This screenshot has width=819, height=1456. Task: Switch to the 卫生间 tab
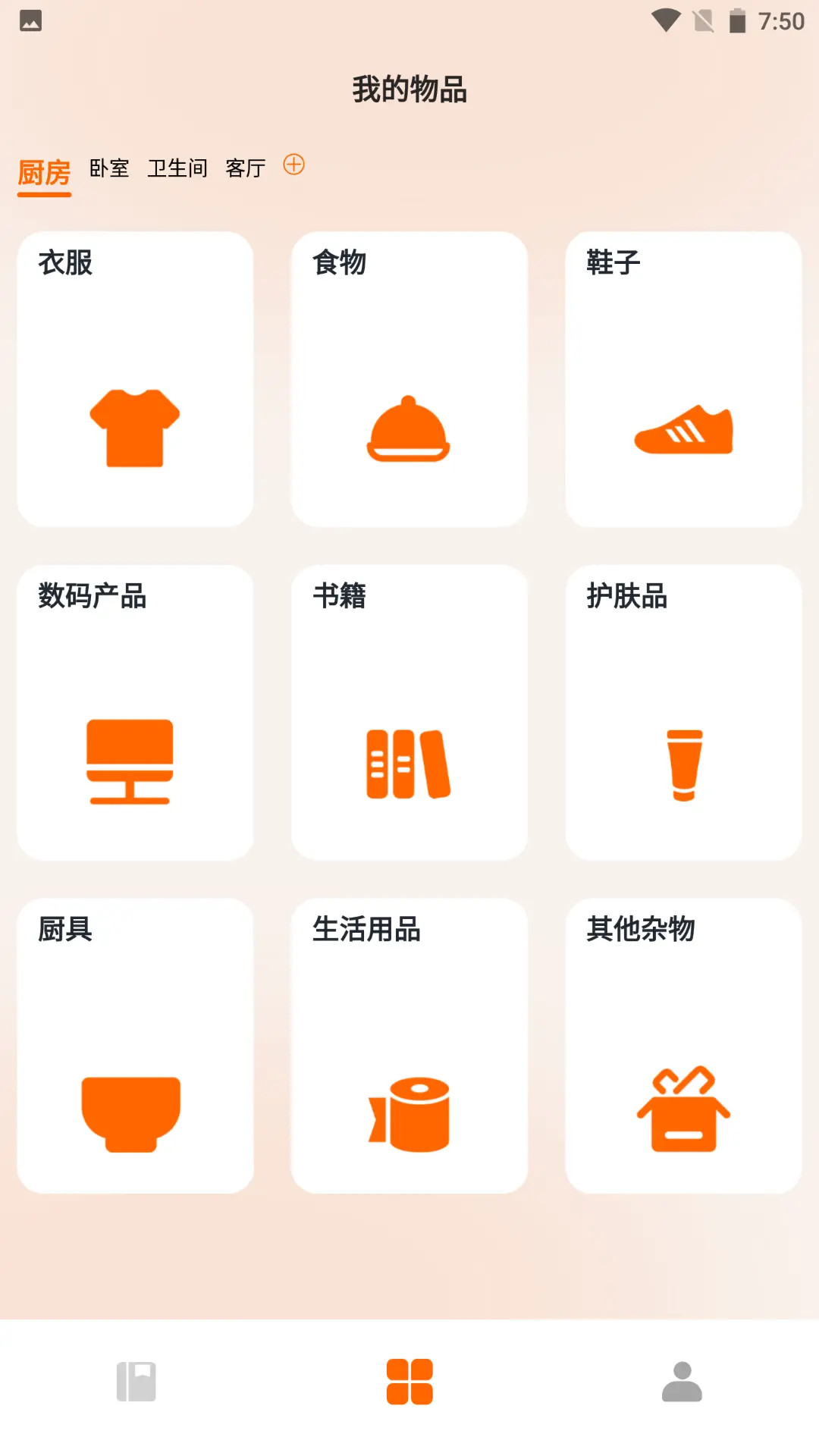tap(177, 168)
